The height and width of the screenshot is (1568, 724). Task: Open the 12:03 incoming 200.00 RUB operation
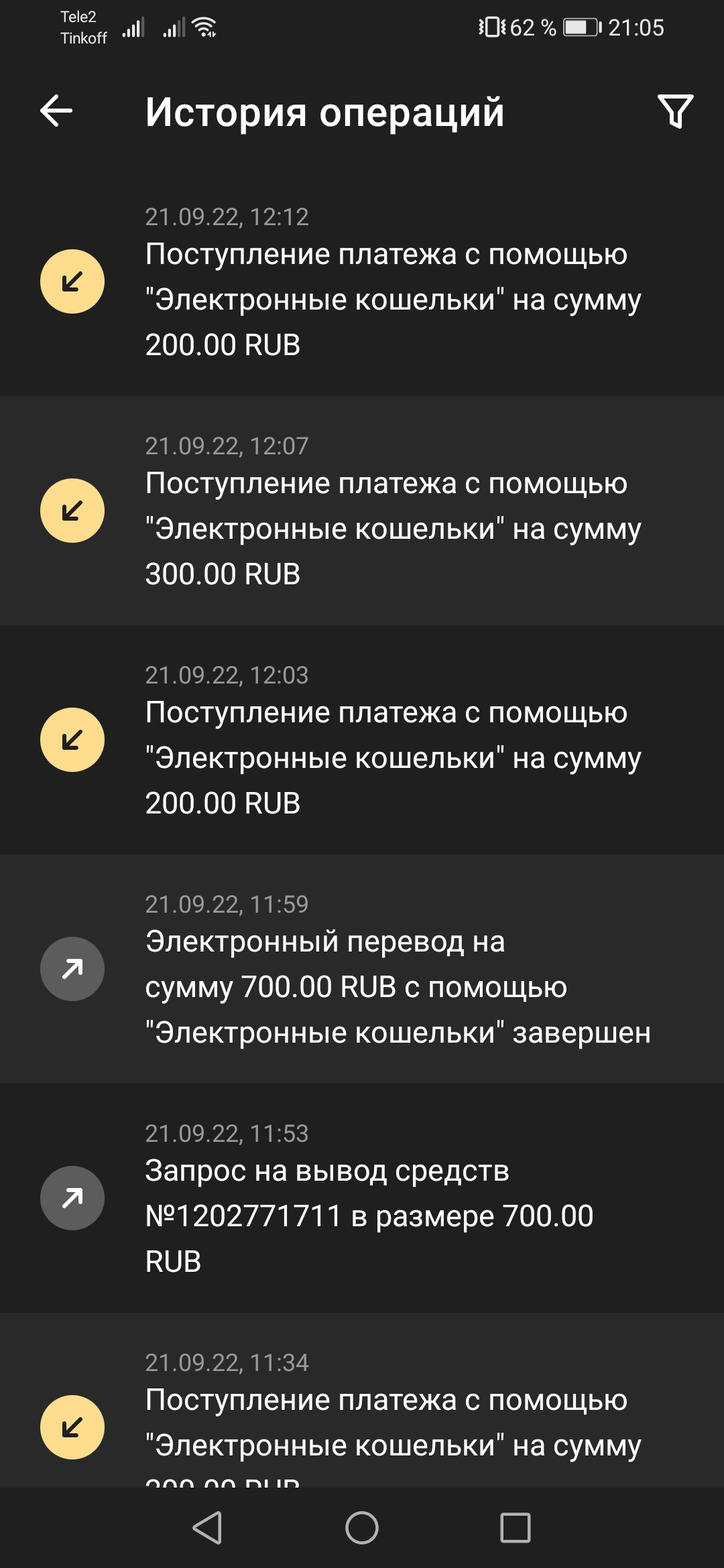(362, 740)
